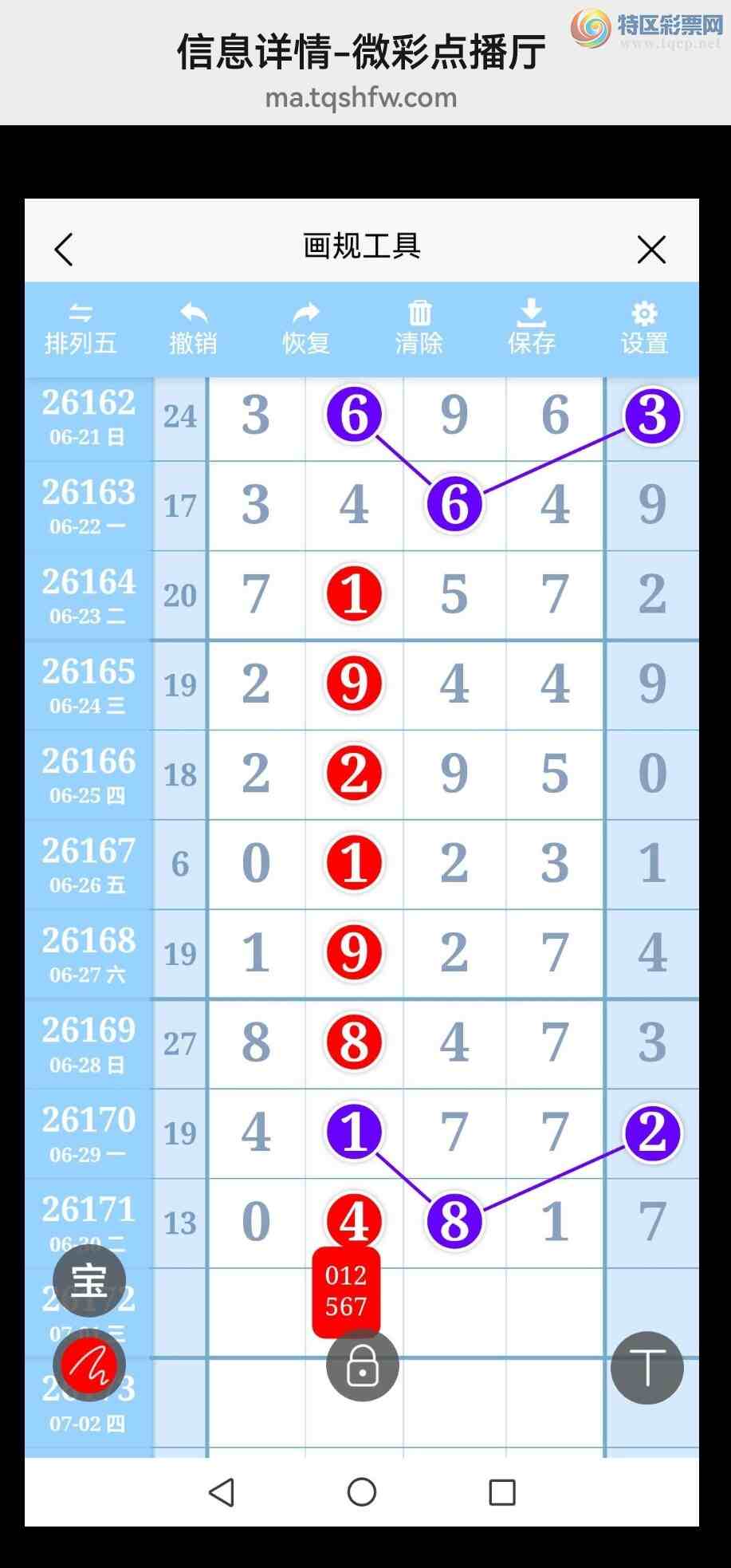731x1568 pixels.
Task: Tap the system home button
Action: click(x=362, y=1492)
